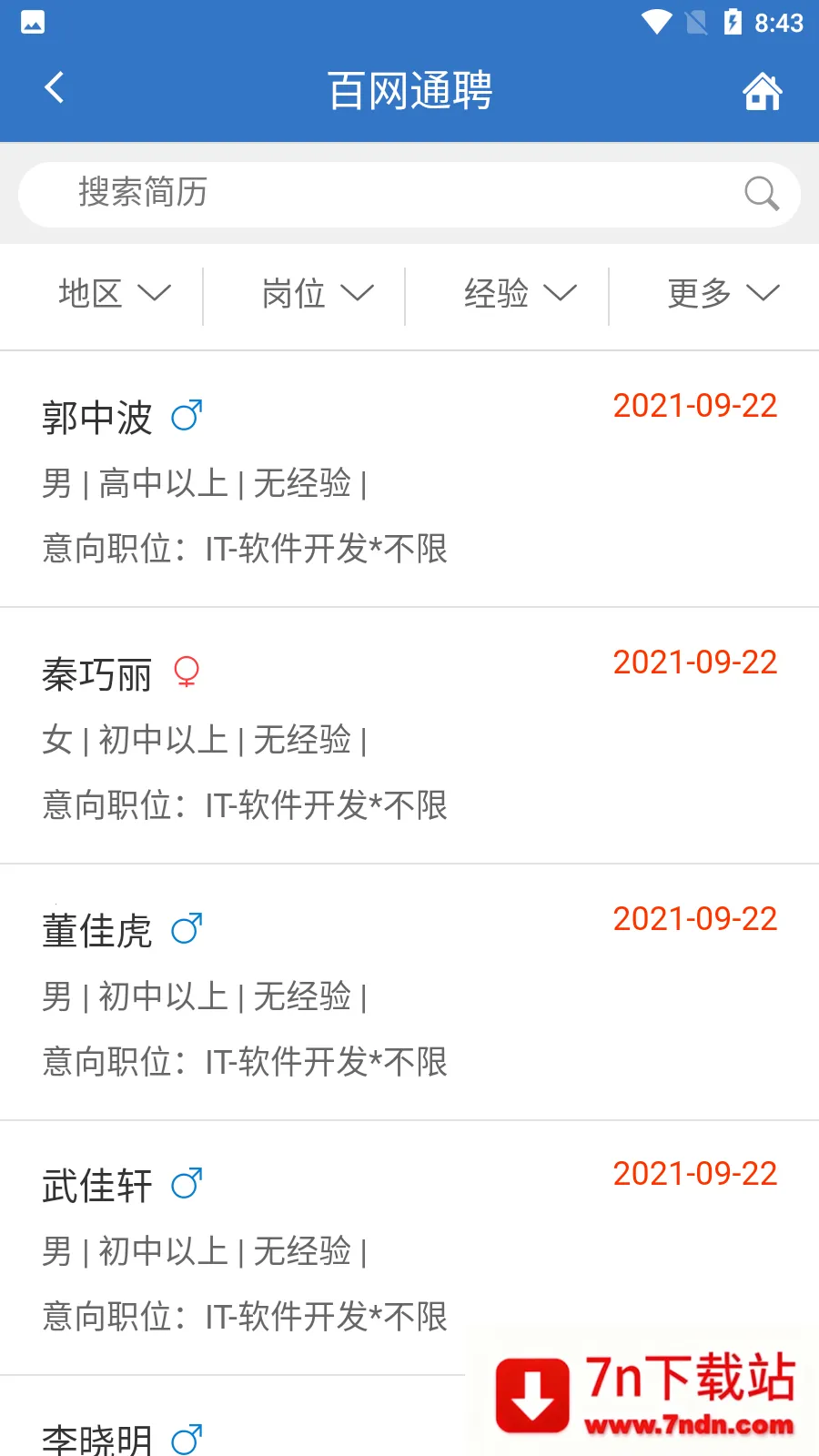Click the male gender icon beside 郭中波

coord(186,417)
